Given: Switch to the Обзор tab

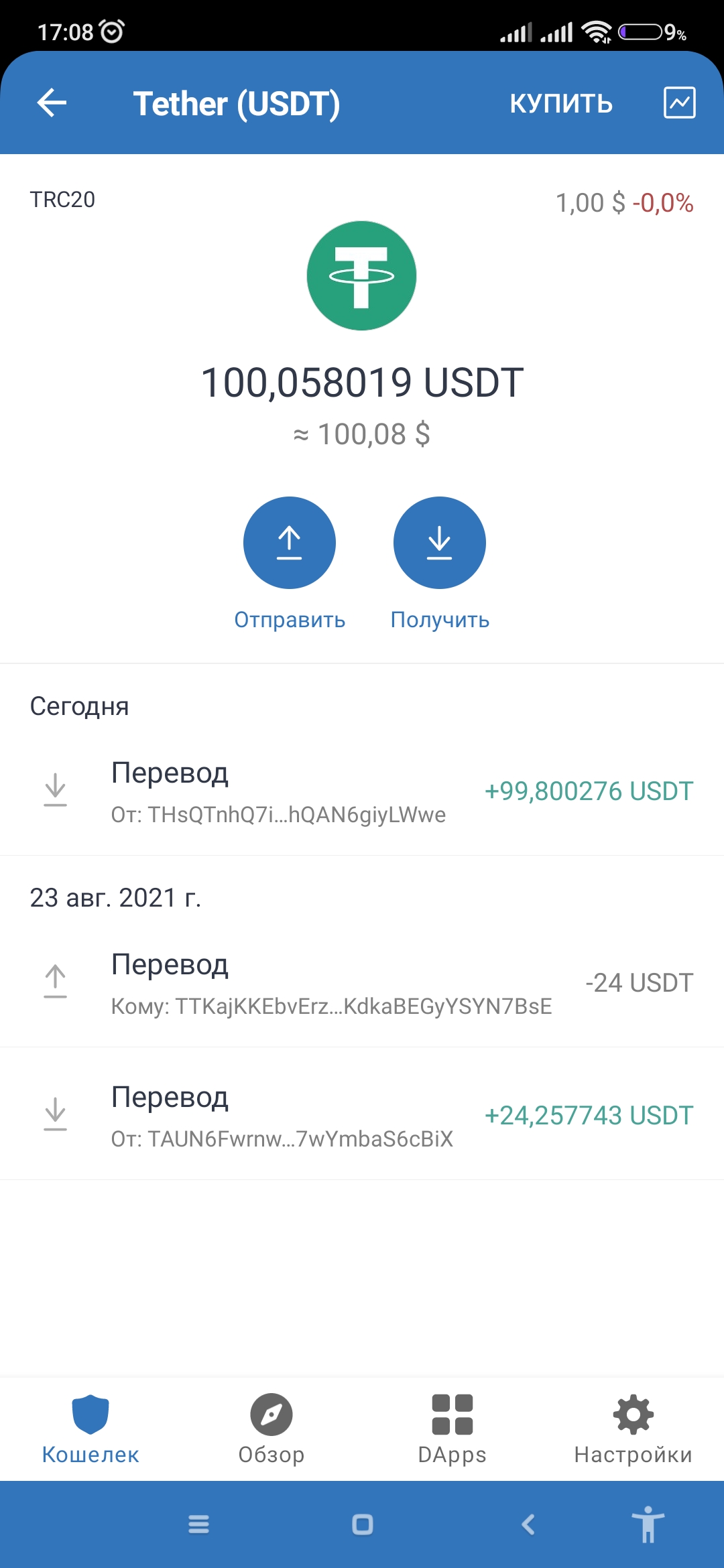Looking at the screenshot, I should 271,1429.
